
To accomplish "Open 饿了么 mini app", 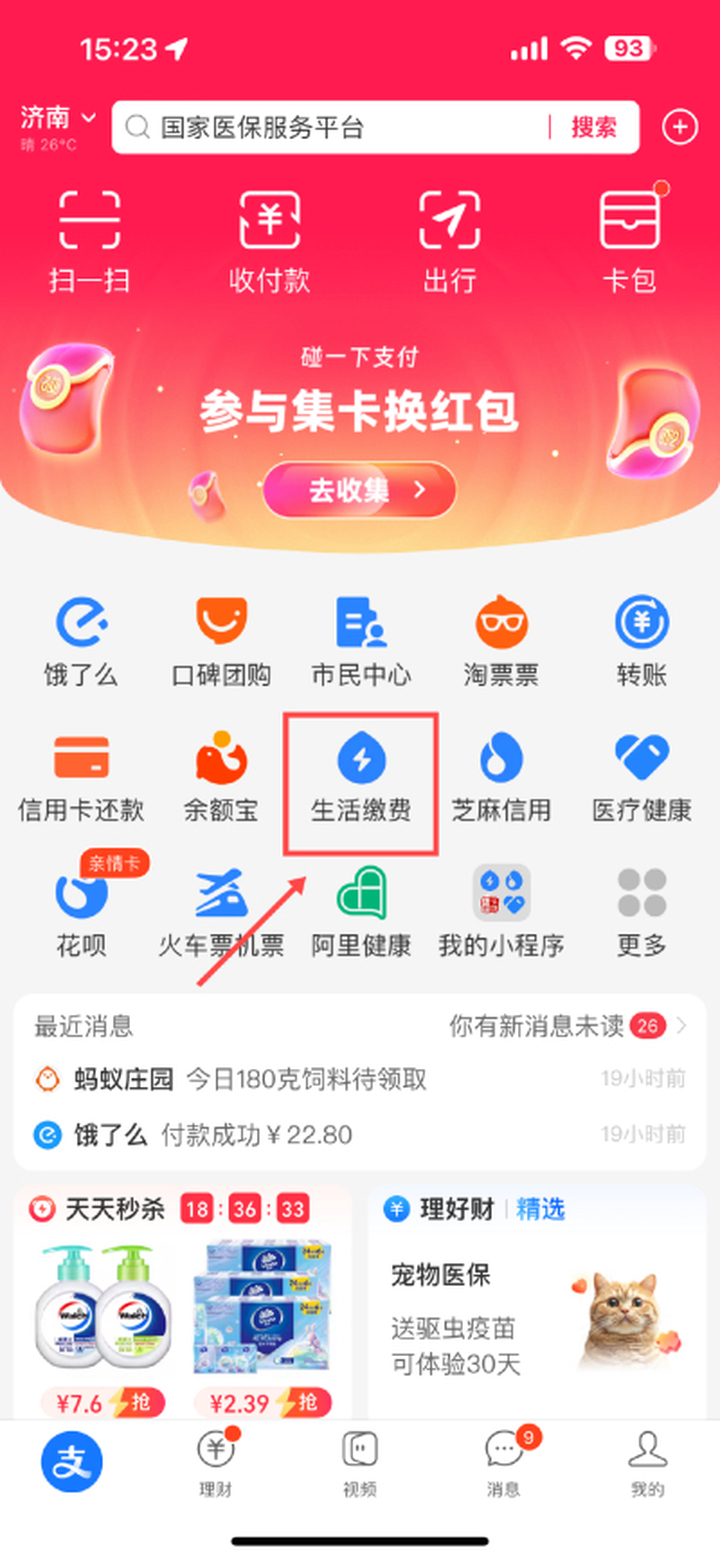I will [x=81, y=640].
